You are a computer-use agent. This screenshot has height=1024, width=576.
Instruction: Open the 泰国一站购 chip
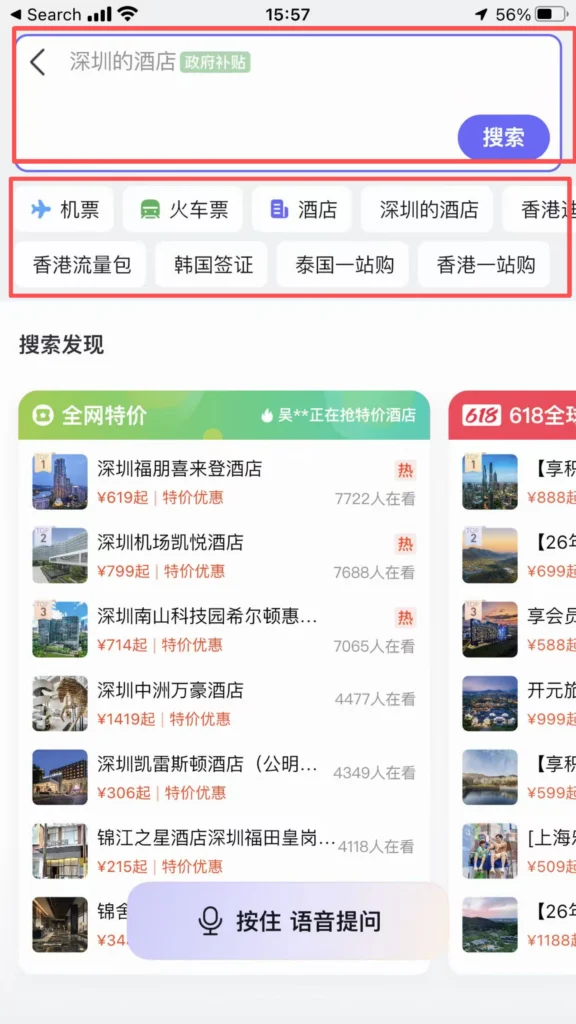(343, 264)
